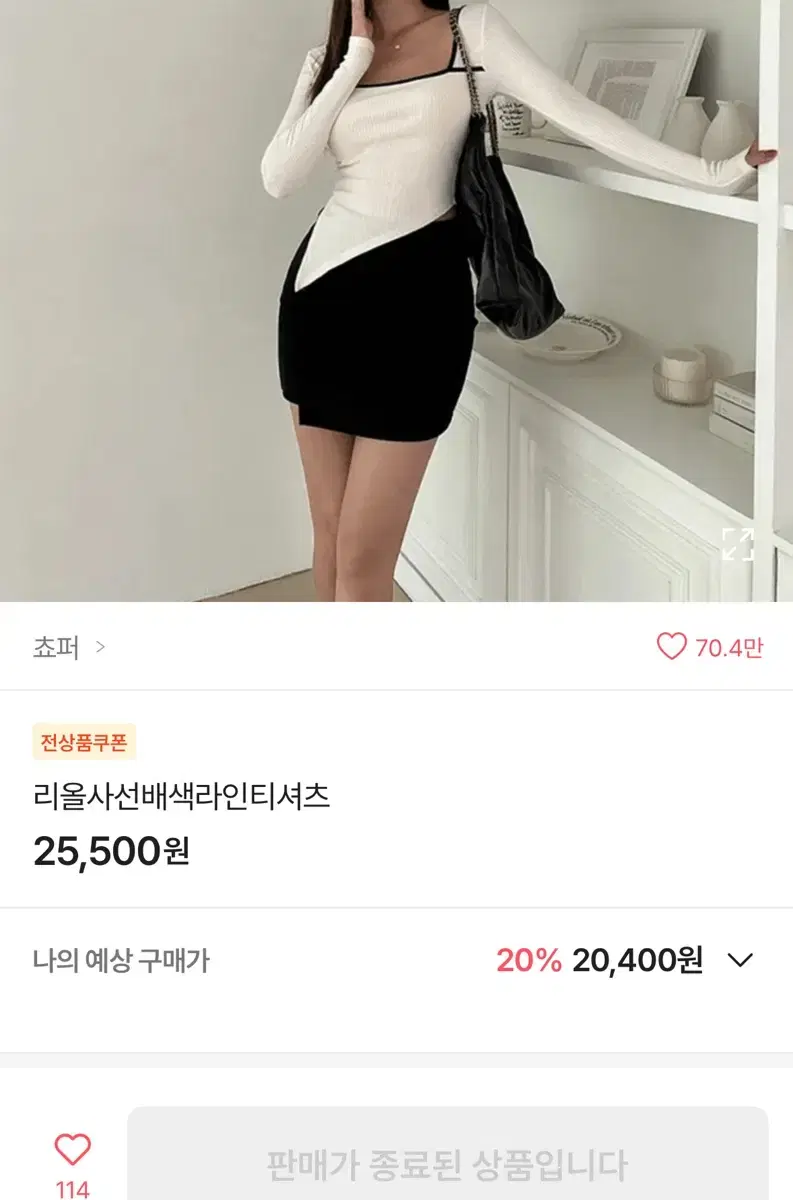Click the 20% discount rate label
793x1200 pixels.
tap(530, 961)
